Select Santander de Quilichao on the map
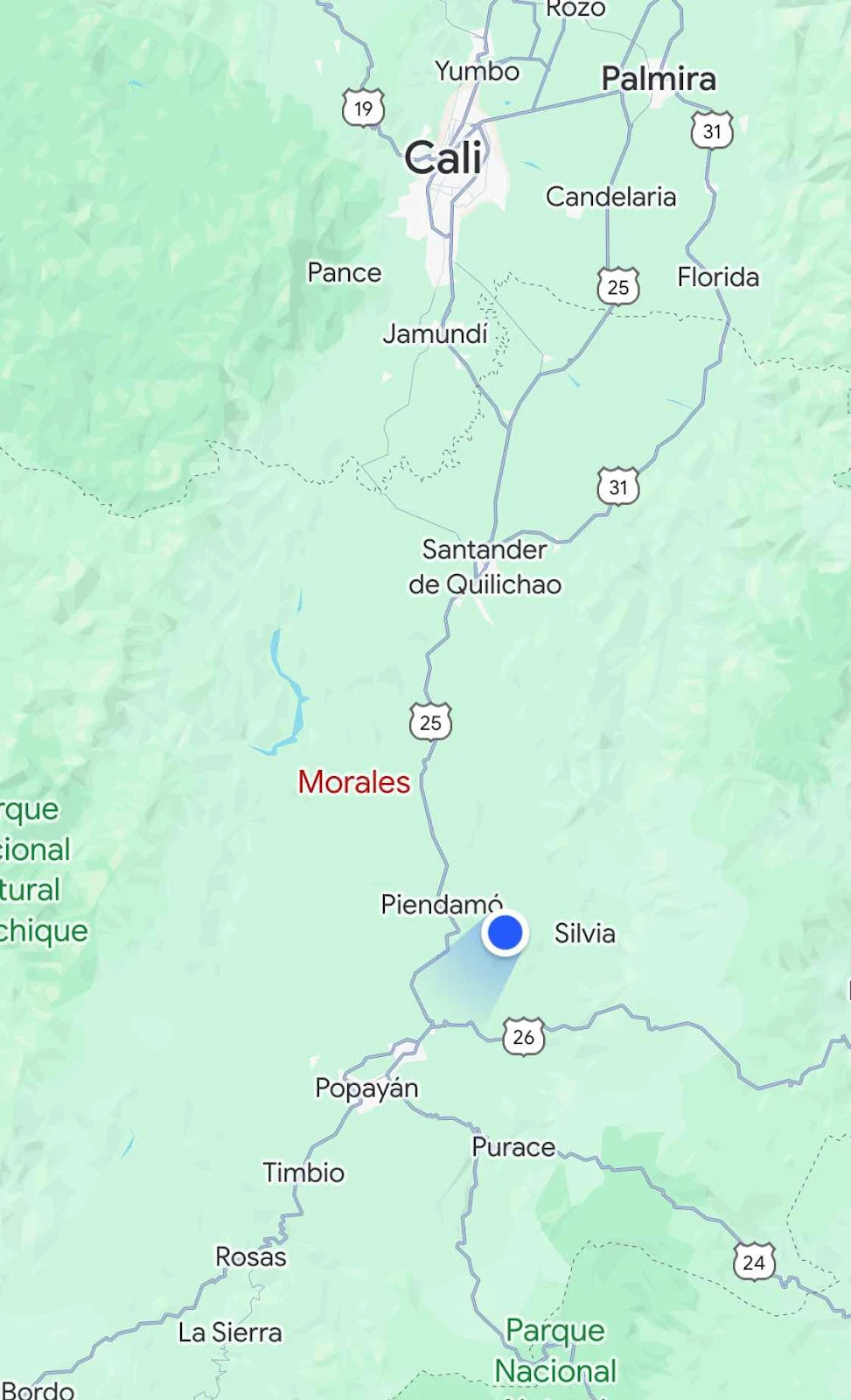This screenshot has height=1400, width=851. [x=485, y=567]
